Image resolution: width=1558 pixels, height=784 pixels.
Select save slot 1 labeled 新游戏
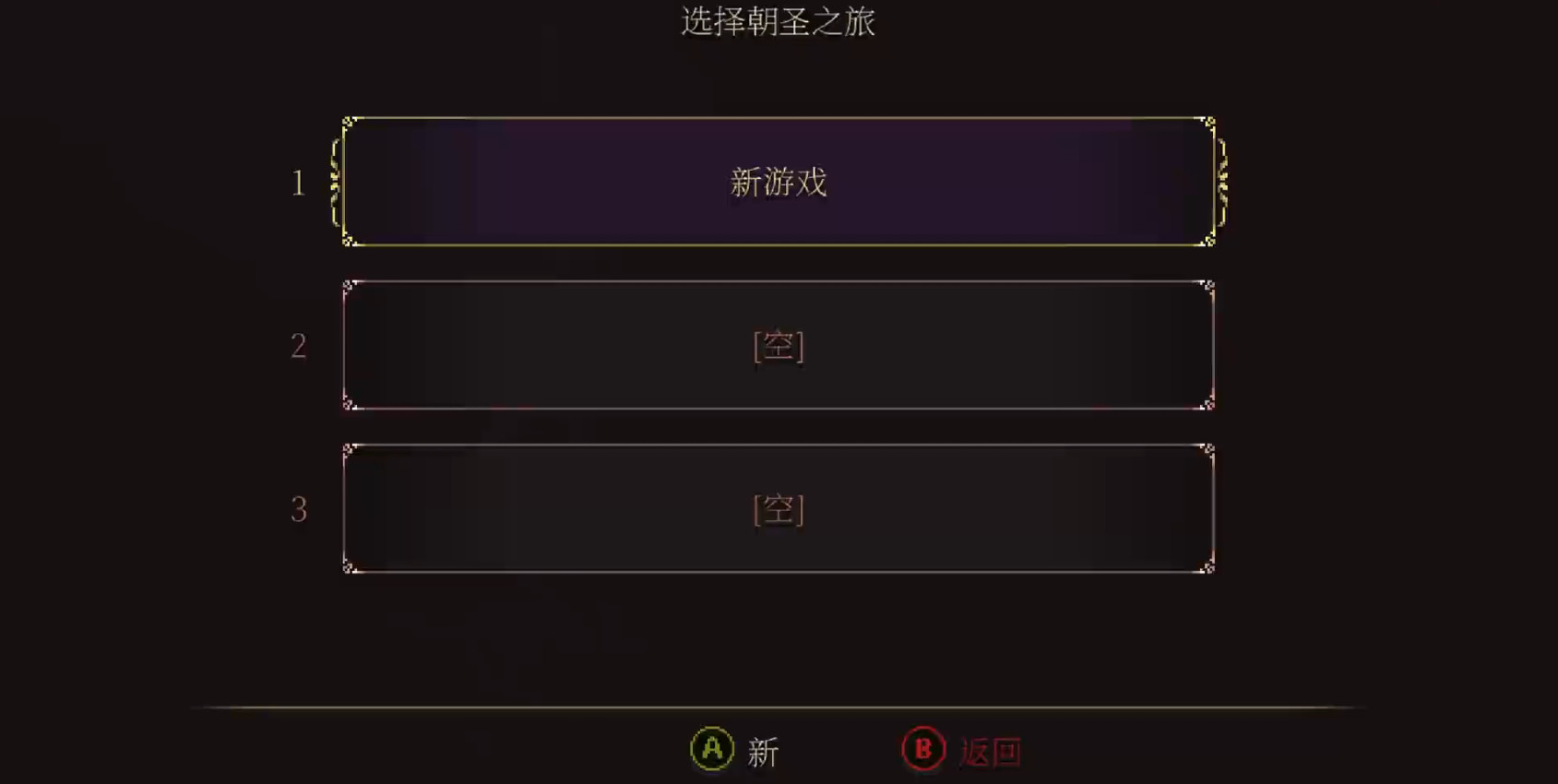click(x=779, y=182)
